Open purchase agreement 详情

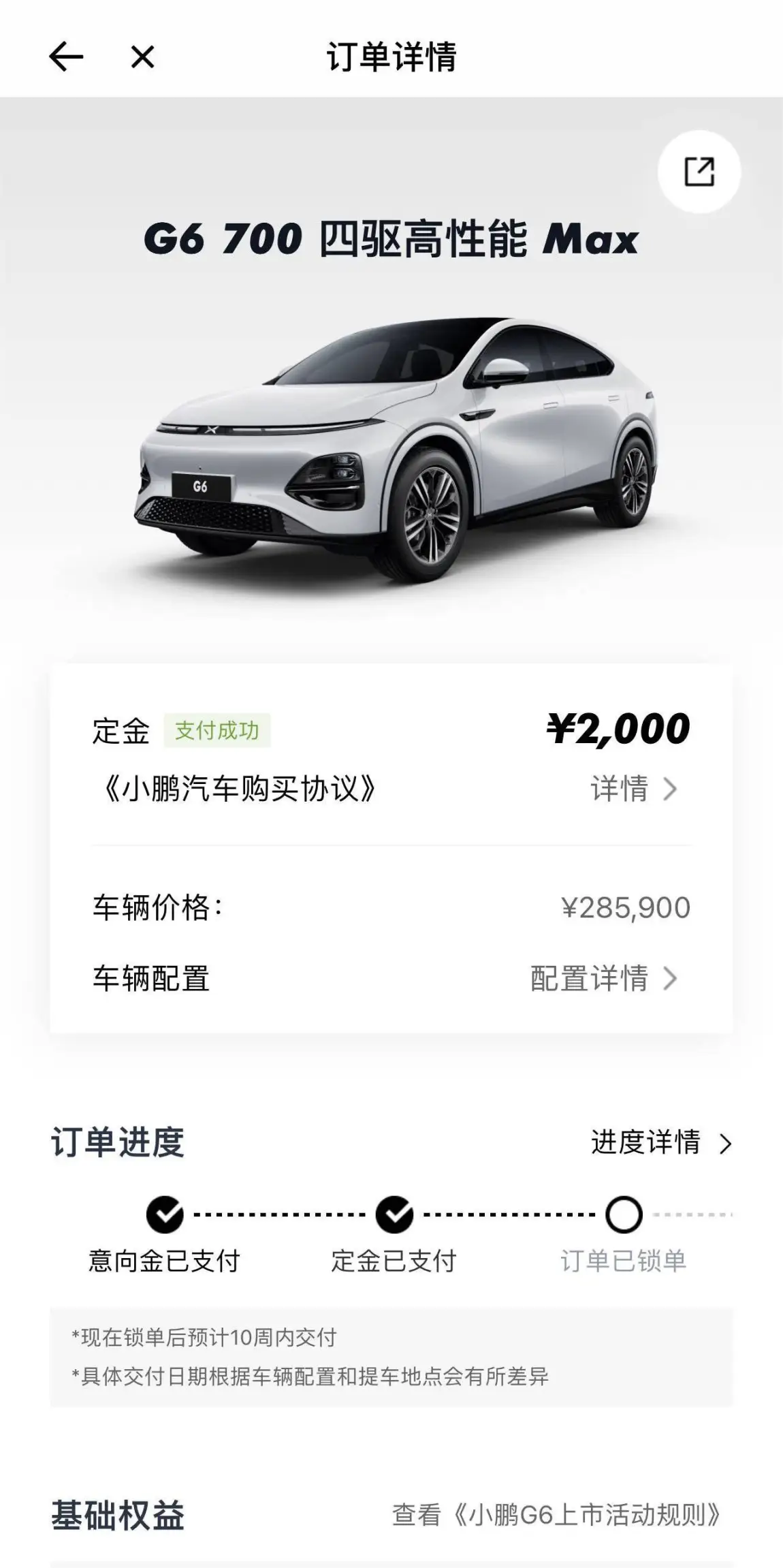(x=633, y=789)
